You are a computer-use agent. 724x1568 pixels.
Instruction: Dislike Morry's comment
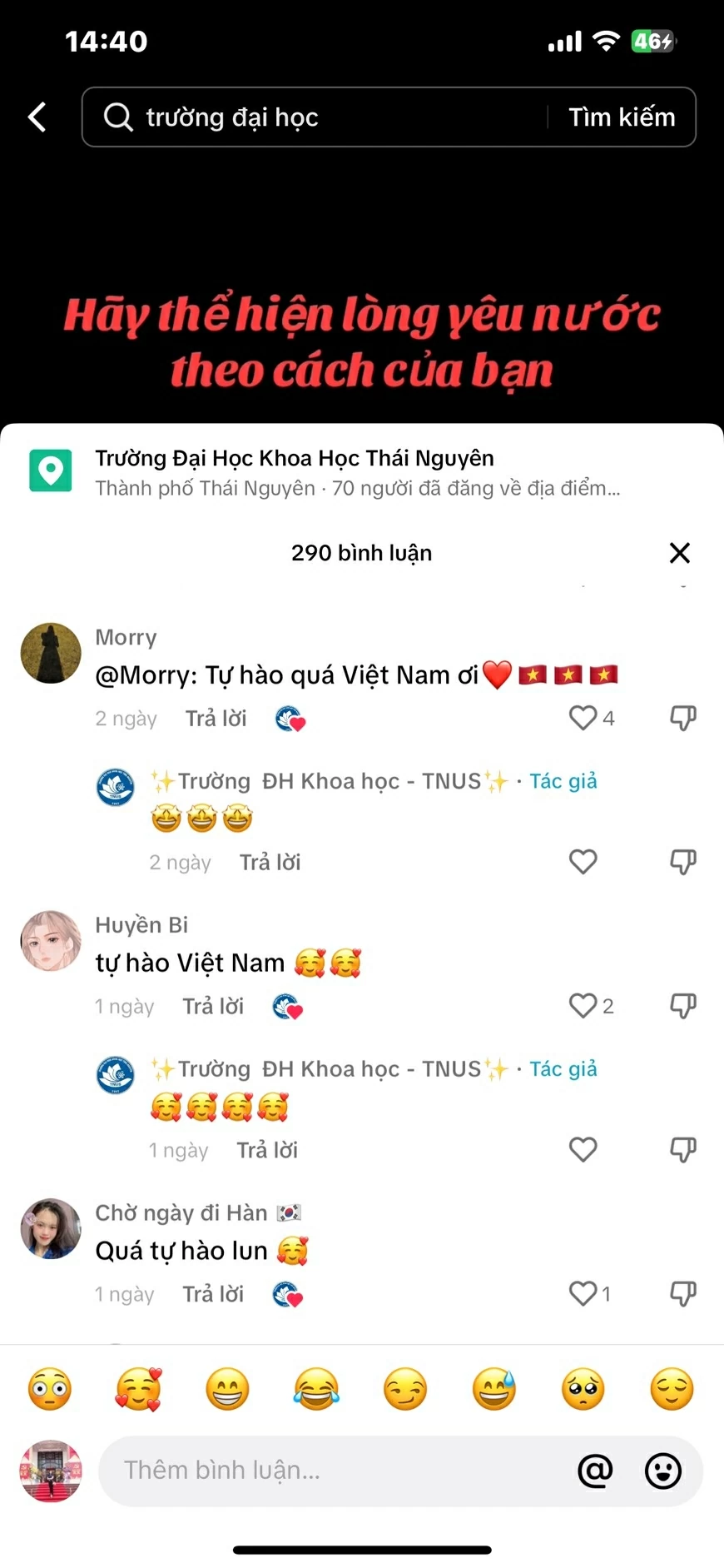point(682,718)
